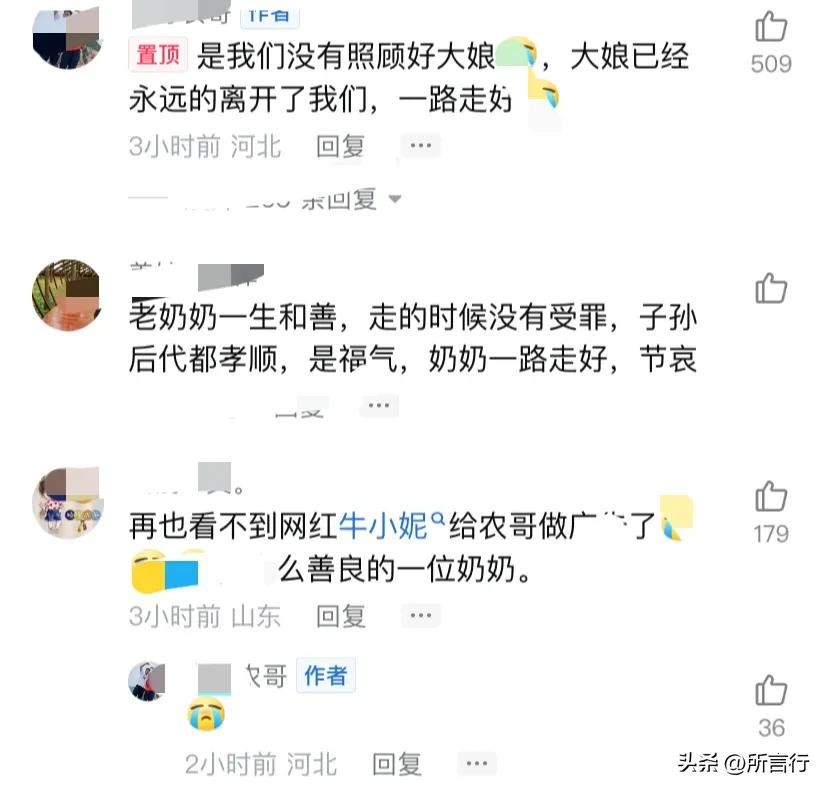
Task: Reply to the comment from 3小时前 山东
Action: click(340, 616)
